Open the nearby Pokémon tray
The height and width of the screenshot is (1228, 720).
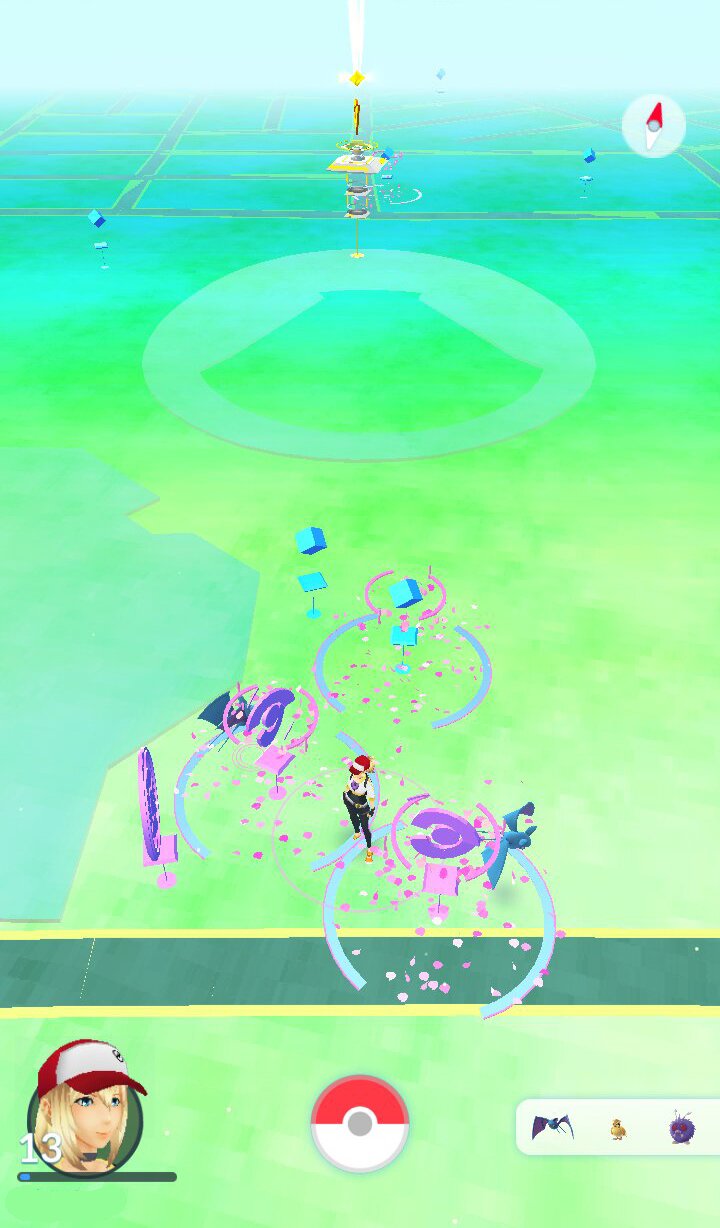(x=618, y=1127)
